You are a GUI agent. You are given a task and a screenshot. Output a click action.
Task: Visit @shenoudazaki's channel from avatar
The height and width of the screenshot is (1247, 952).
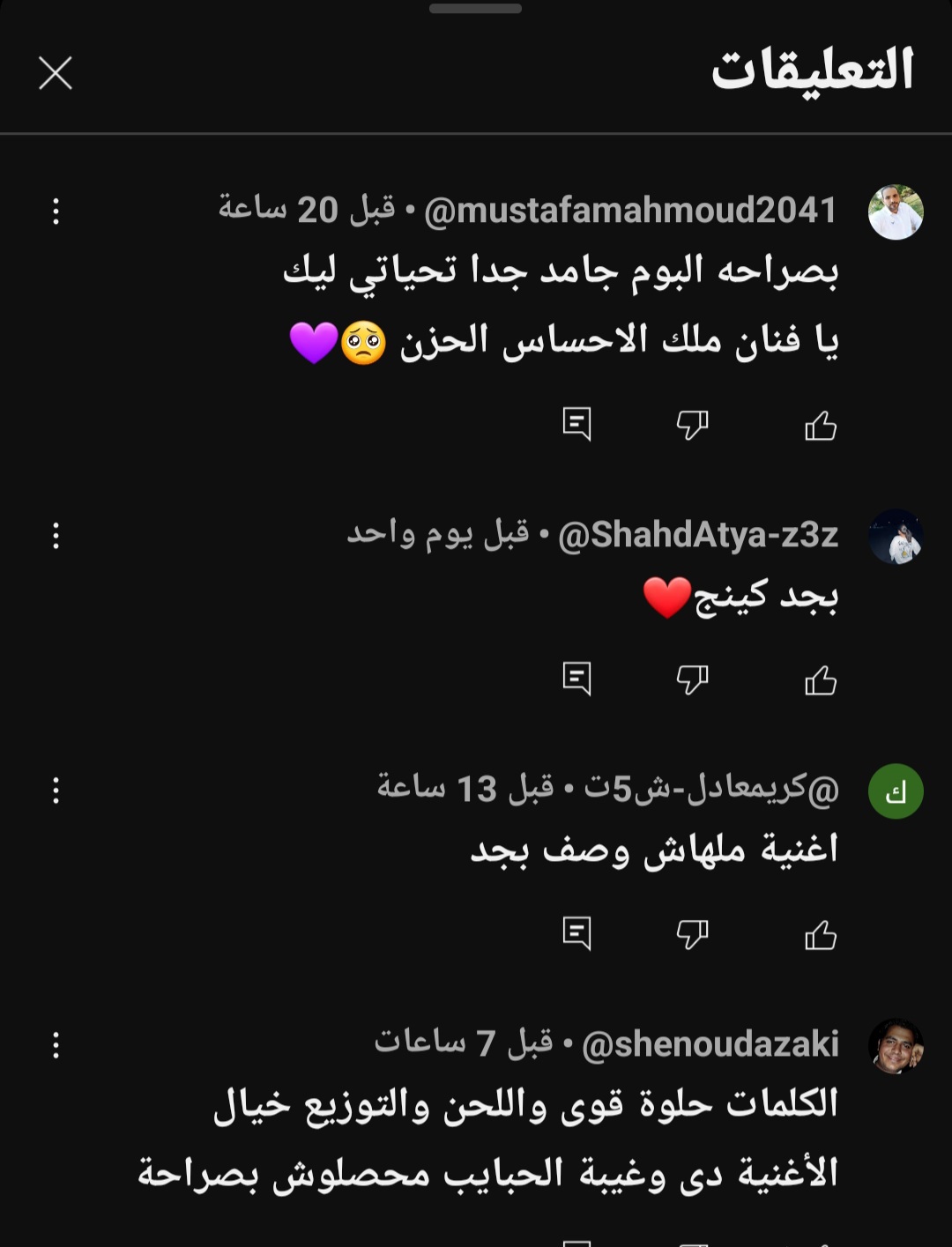click(x=896, y=1046)
